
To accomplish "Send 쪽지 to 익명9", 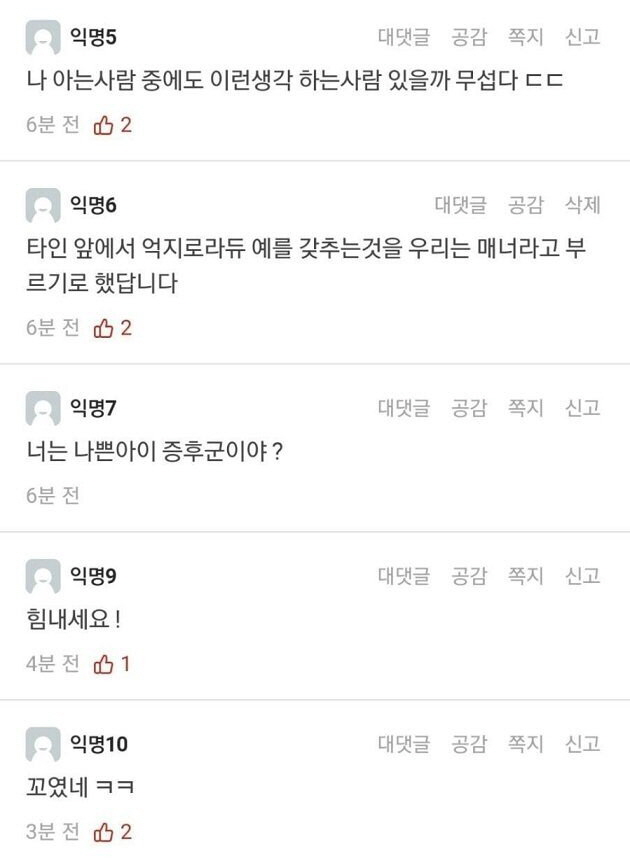I will (x=525, y=576).
